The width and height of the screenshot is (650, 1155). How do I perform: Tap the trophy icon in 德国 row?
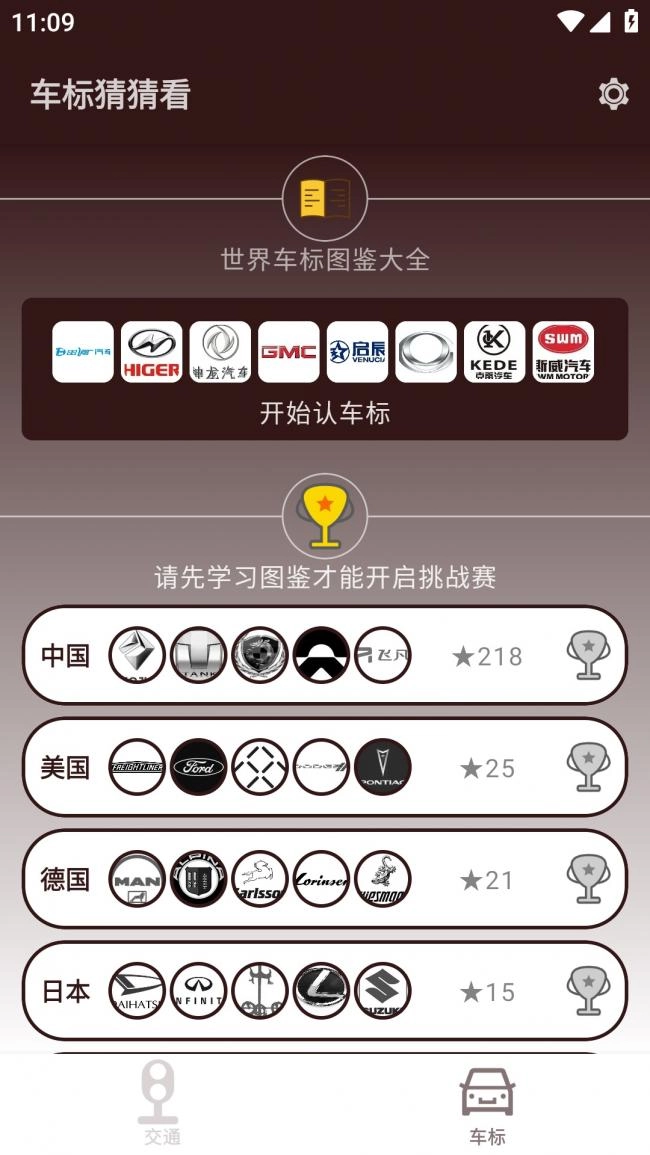588,880
